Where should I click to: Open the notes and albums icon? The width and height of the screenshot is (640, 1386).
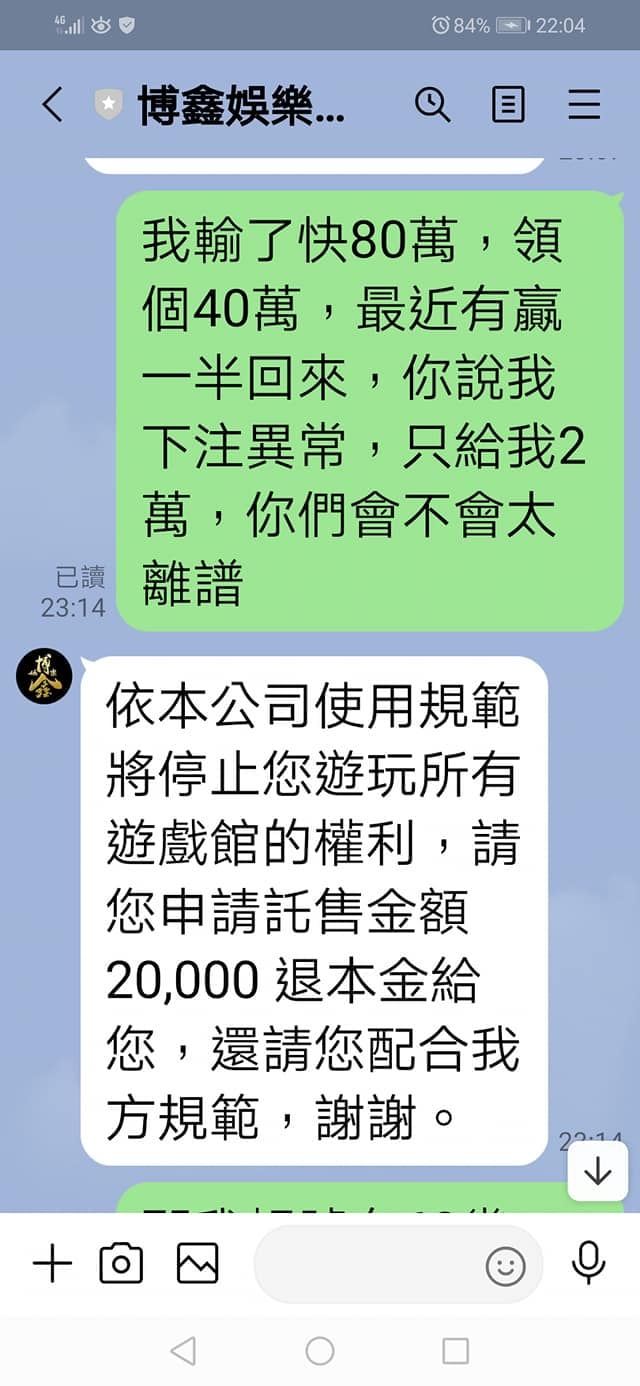point(508,105)
